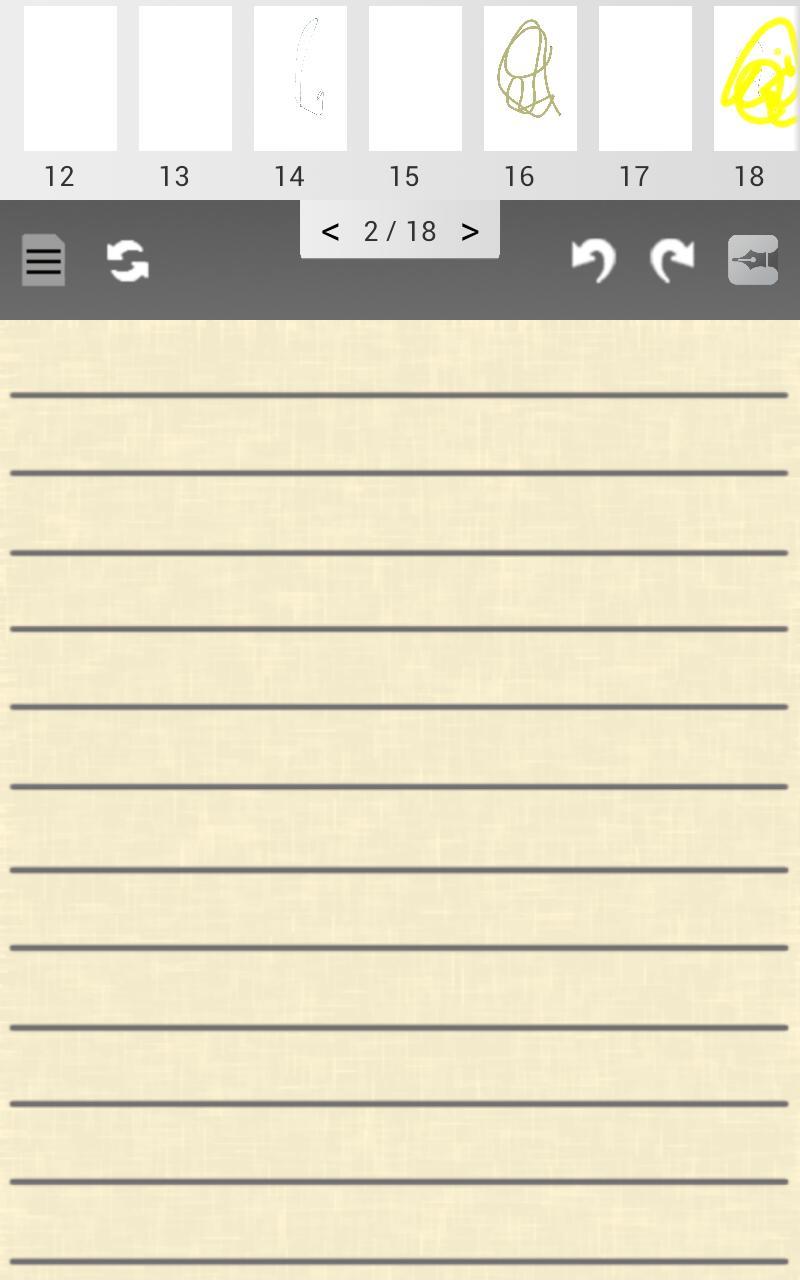This screenshot has width=800, height=1280.
Task: Go to next page arrow
Action: click(470, 232)
